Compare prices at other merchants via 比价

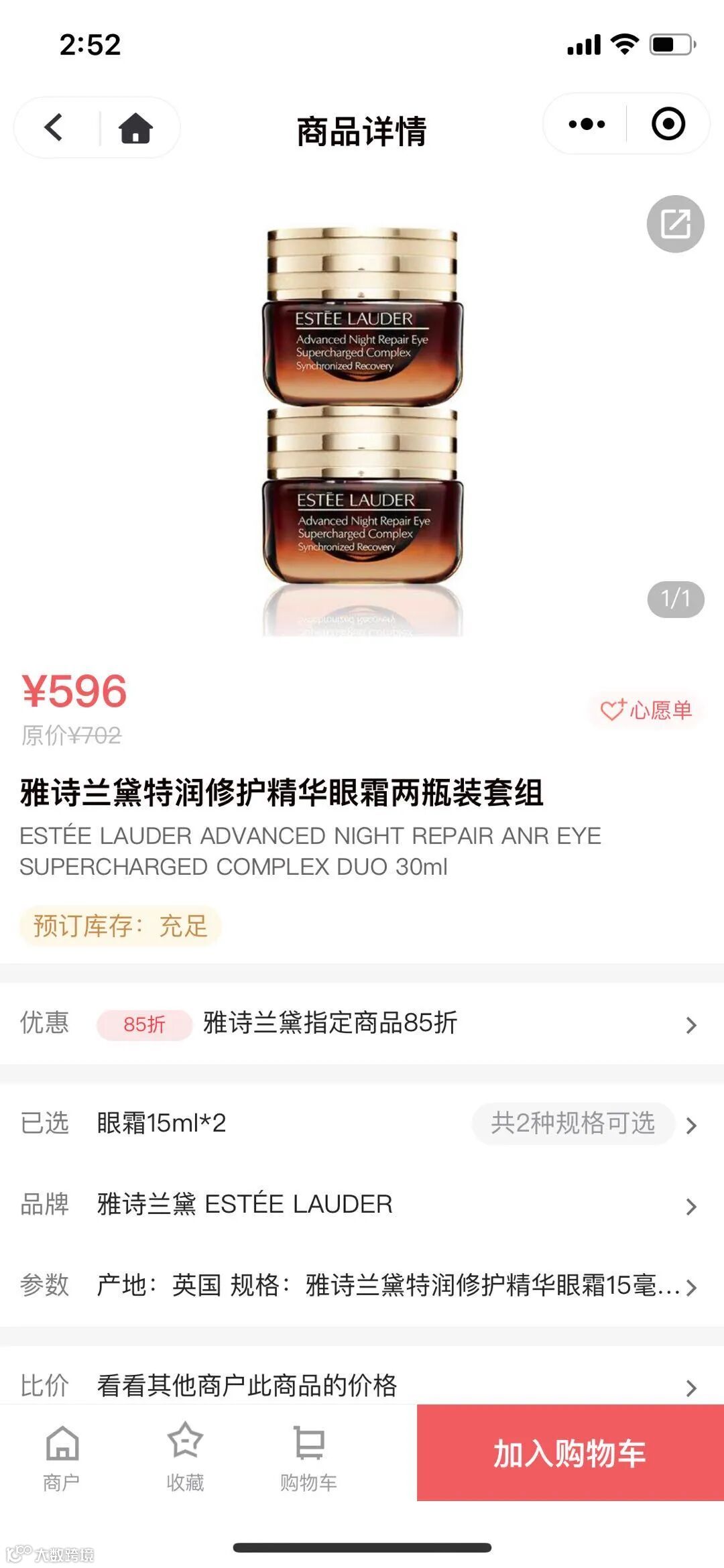coord(362,1384)
